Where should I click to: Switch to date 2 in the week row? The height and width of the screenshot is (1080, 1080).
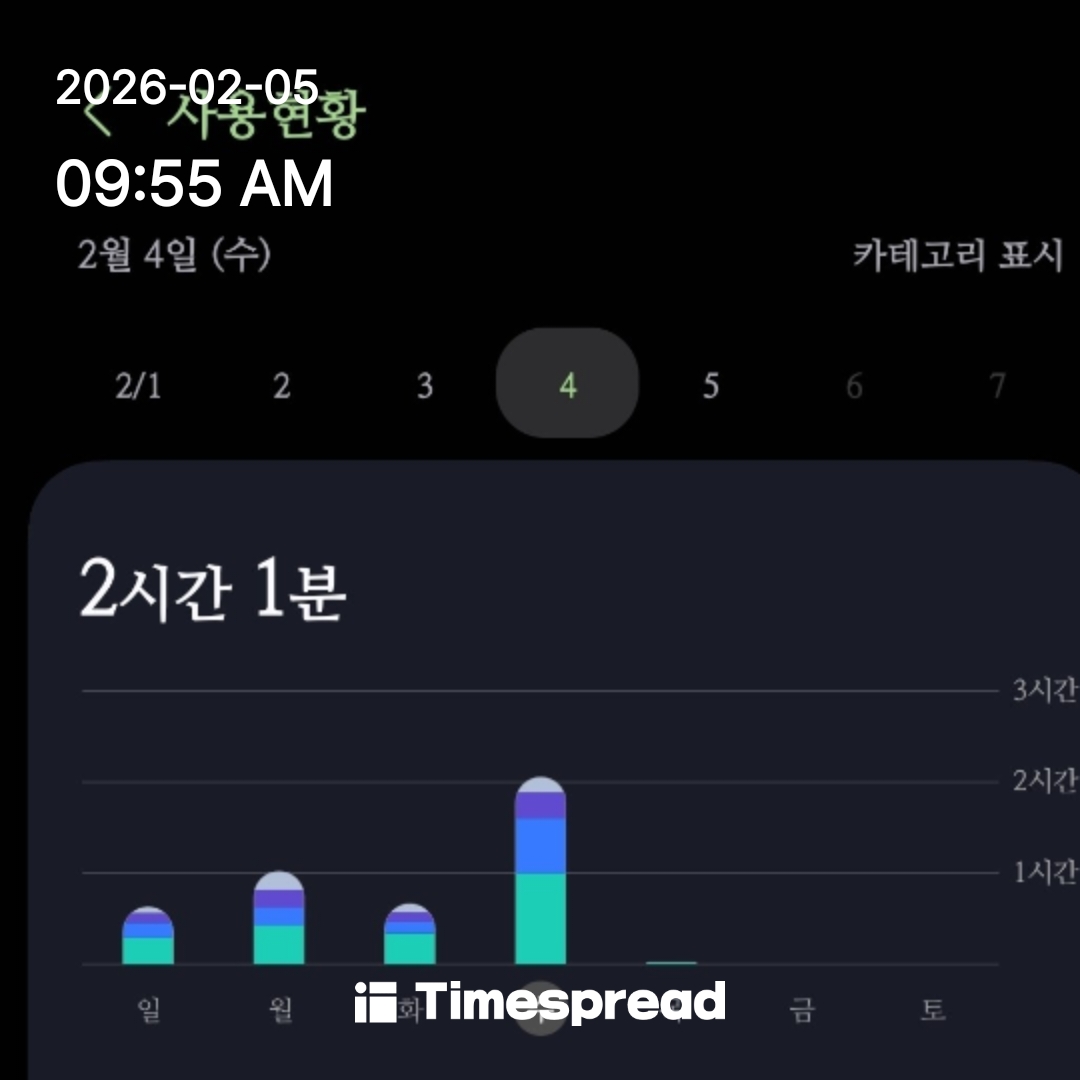pos(282,385)
